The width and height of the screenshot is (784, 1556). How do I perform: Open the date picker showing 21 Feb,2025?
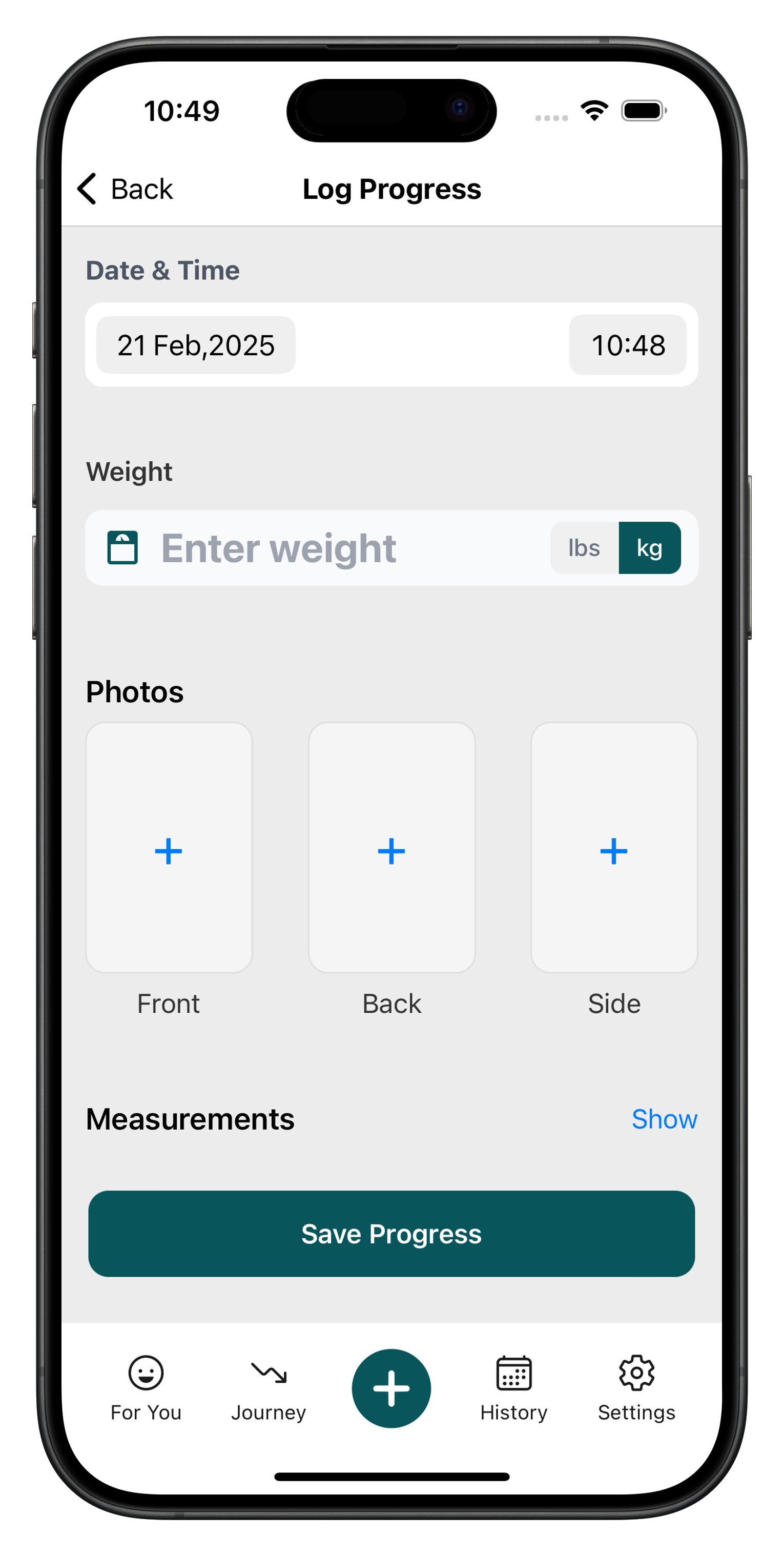196,345
